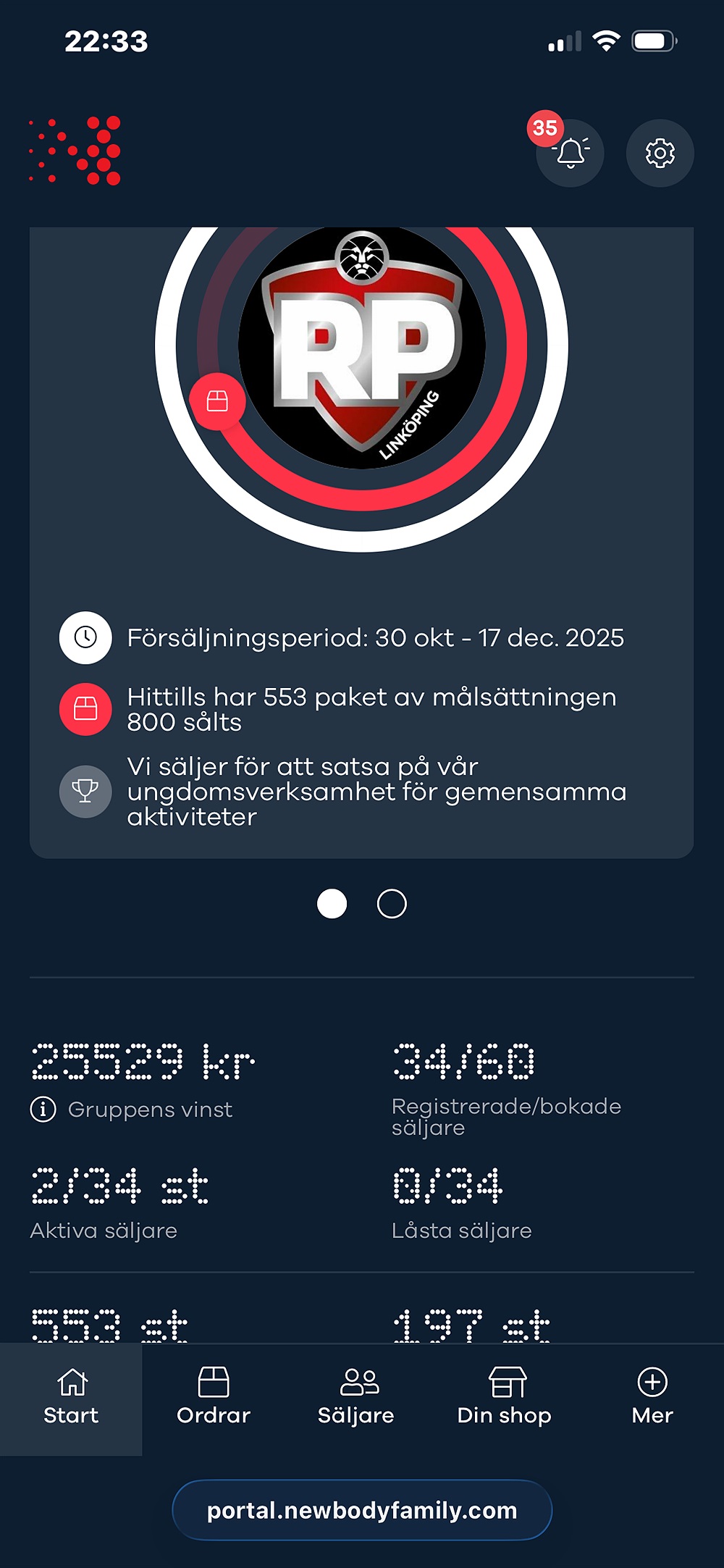Switch to the Start tab
The height and width of the screenshot is (1568, 724).
point(71,1398)
